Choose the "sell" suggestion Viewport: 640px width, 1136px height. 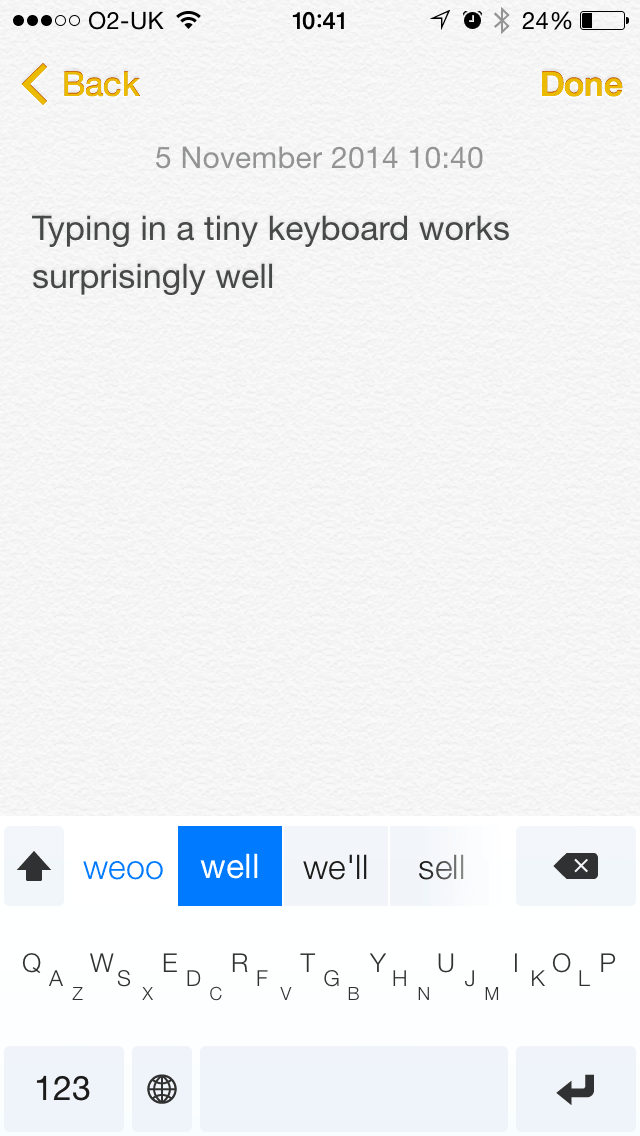point(441,866)
